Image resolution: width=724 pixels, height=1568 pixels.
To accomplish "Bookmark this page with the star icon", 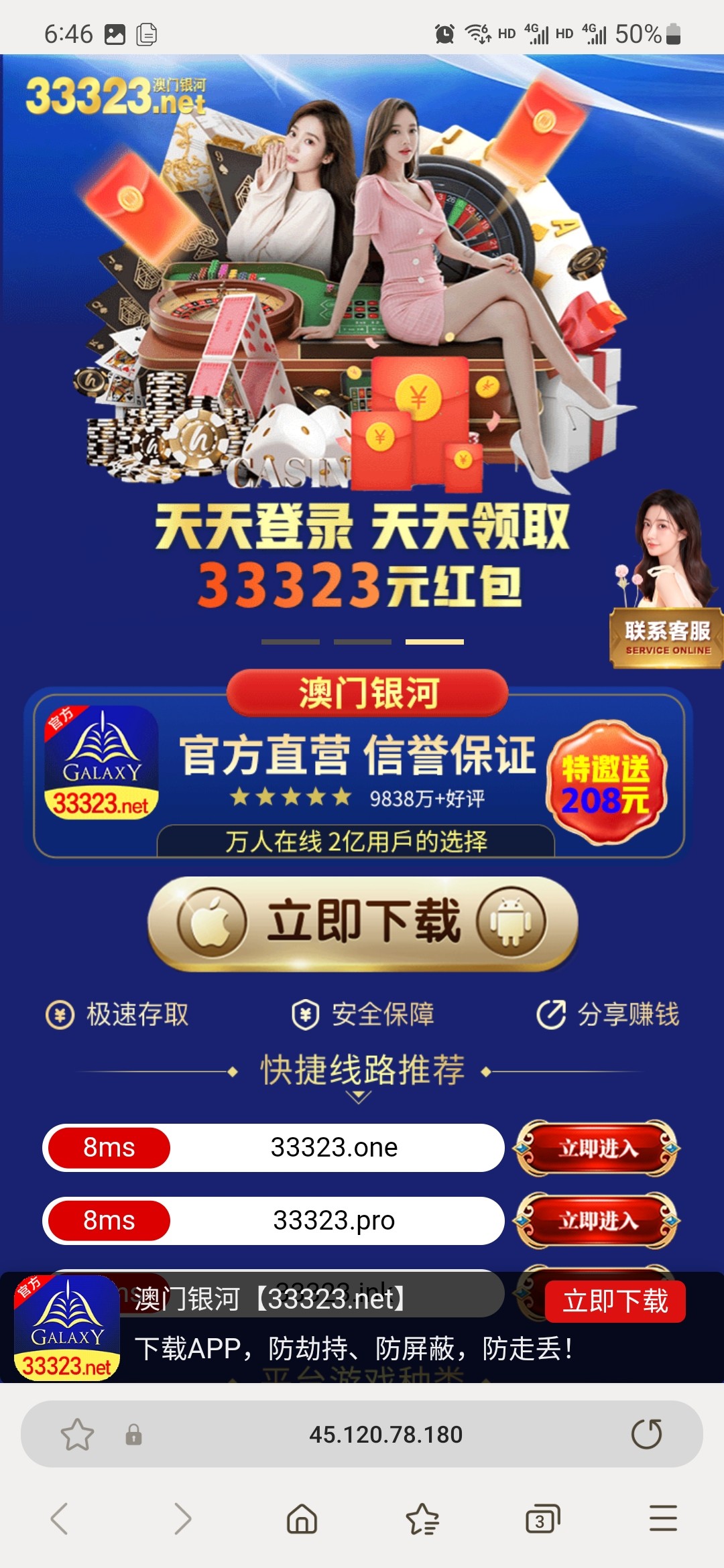I will pos(77,1435).
